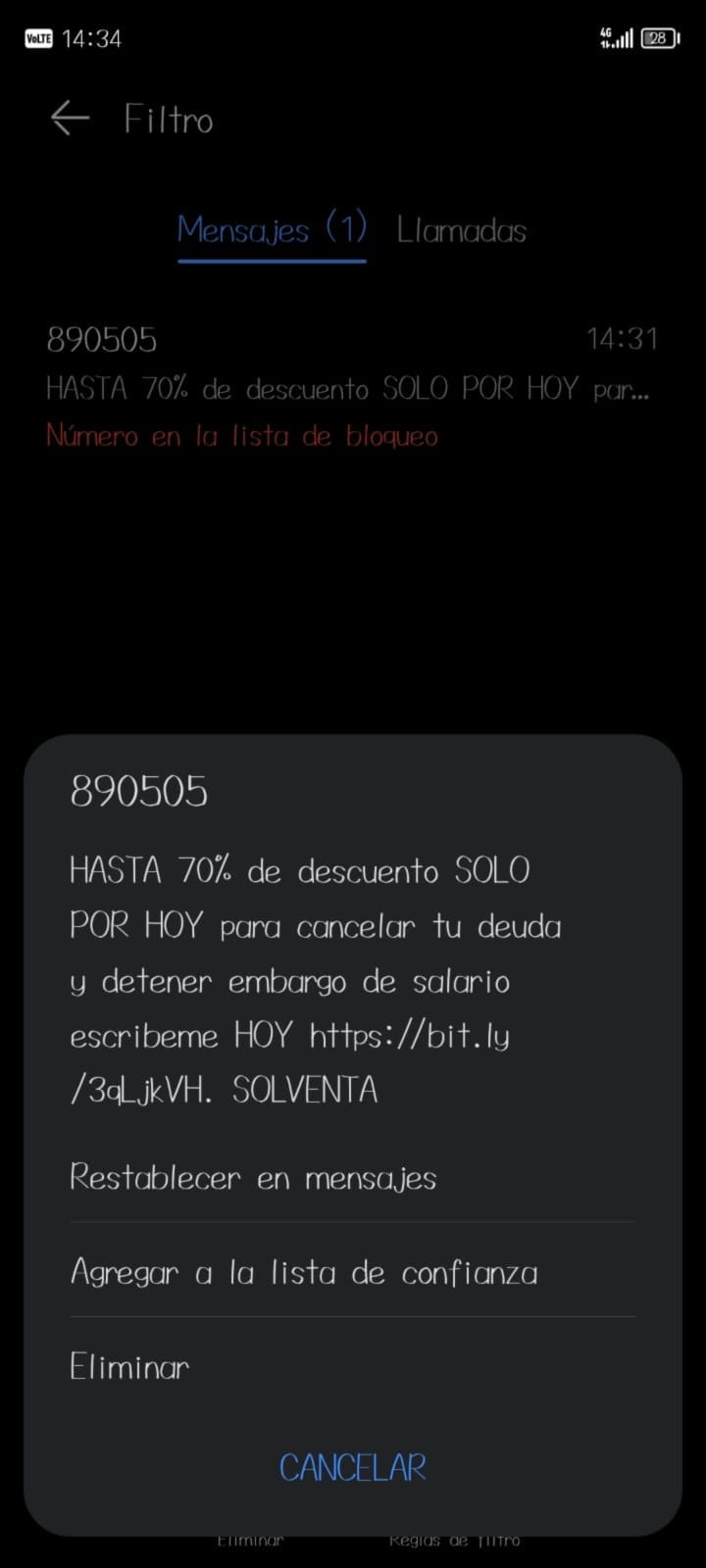Dismiss the dialog with CANCELAR
Screen dimensions: 706x1568
click(352, 1467)
